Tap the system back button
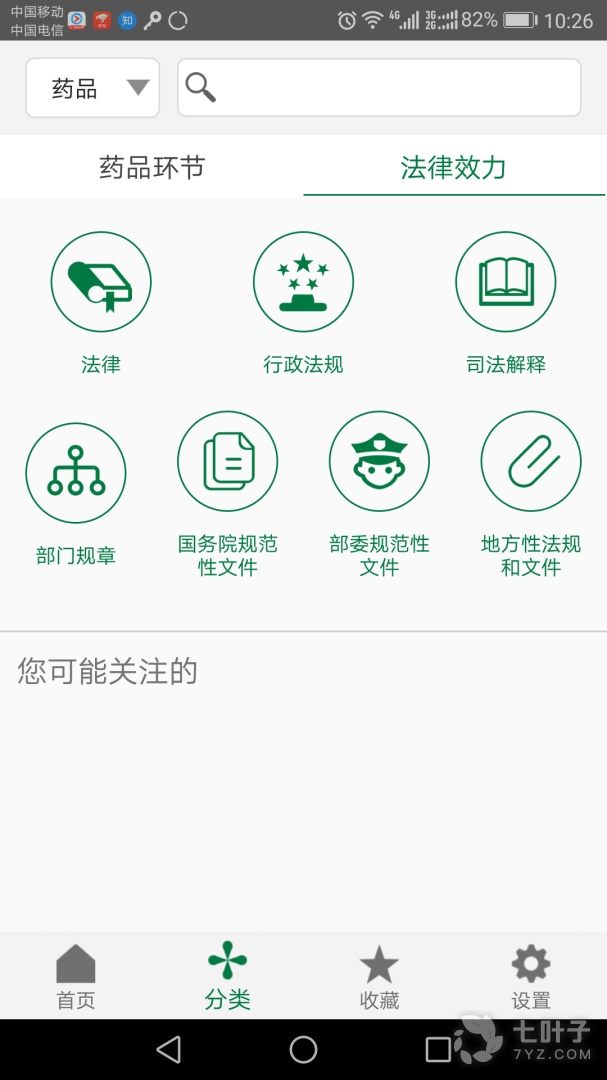Image resolution: width=607 pixels, height=1080 pixels. click(169, 1049)
